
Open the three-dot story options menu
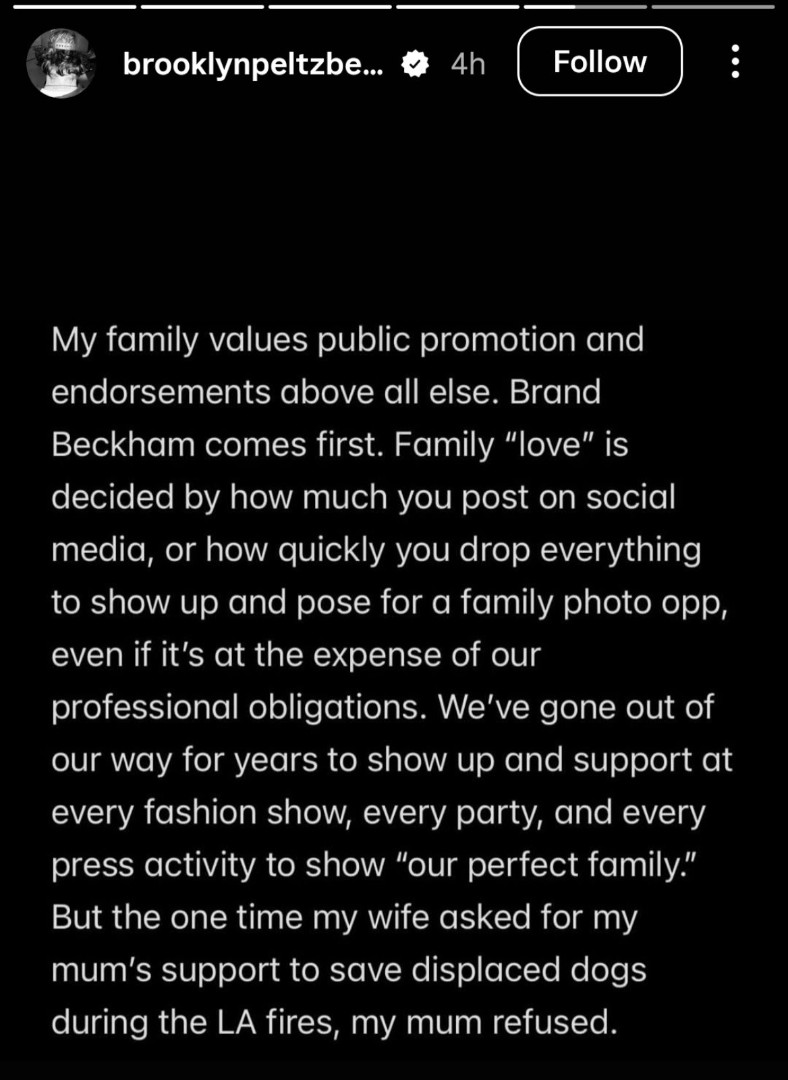point(736,62)
